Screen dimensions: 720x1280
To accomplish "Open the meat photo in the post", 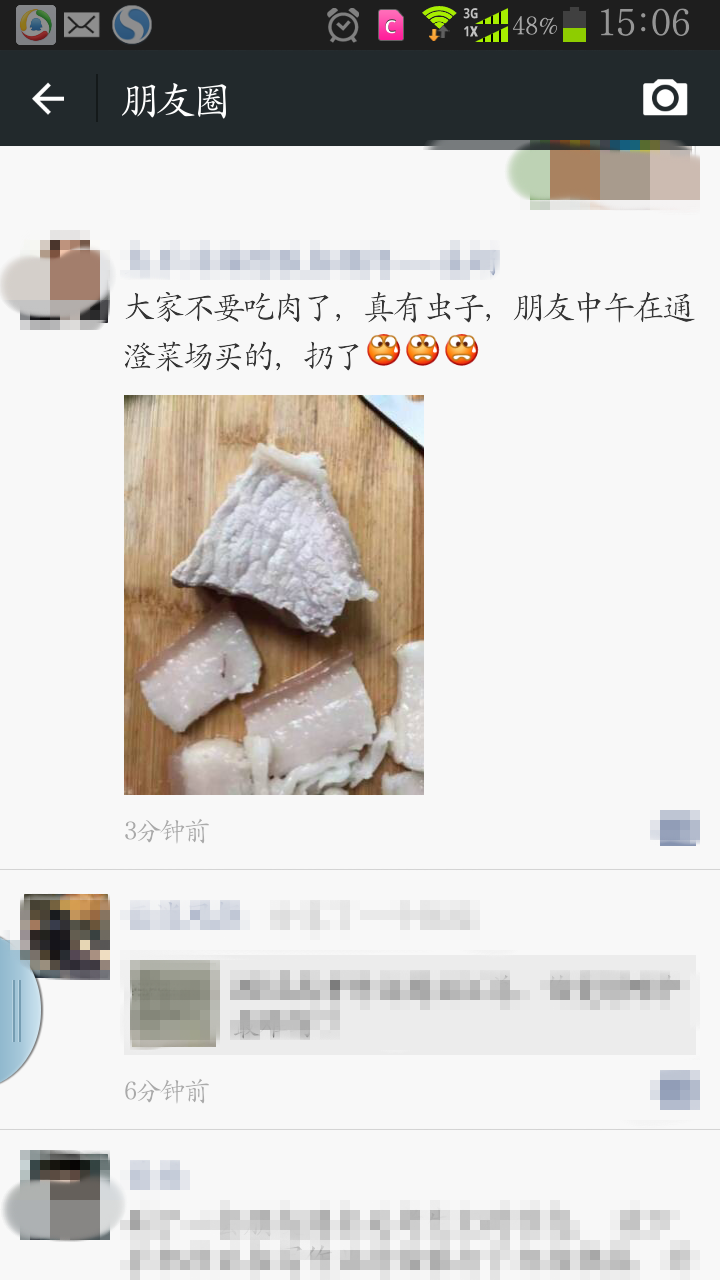I will [x=274, y=595].
